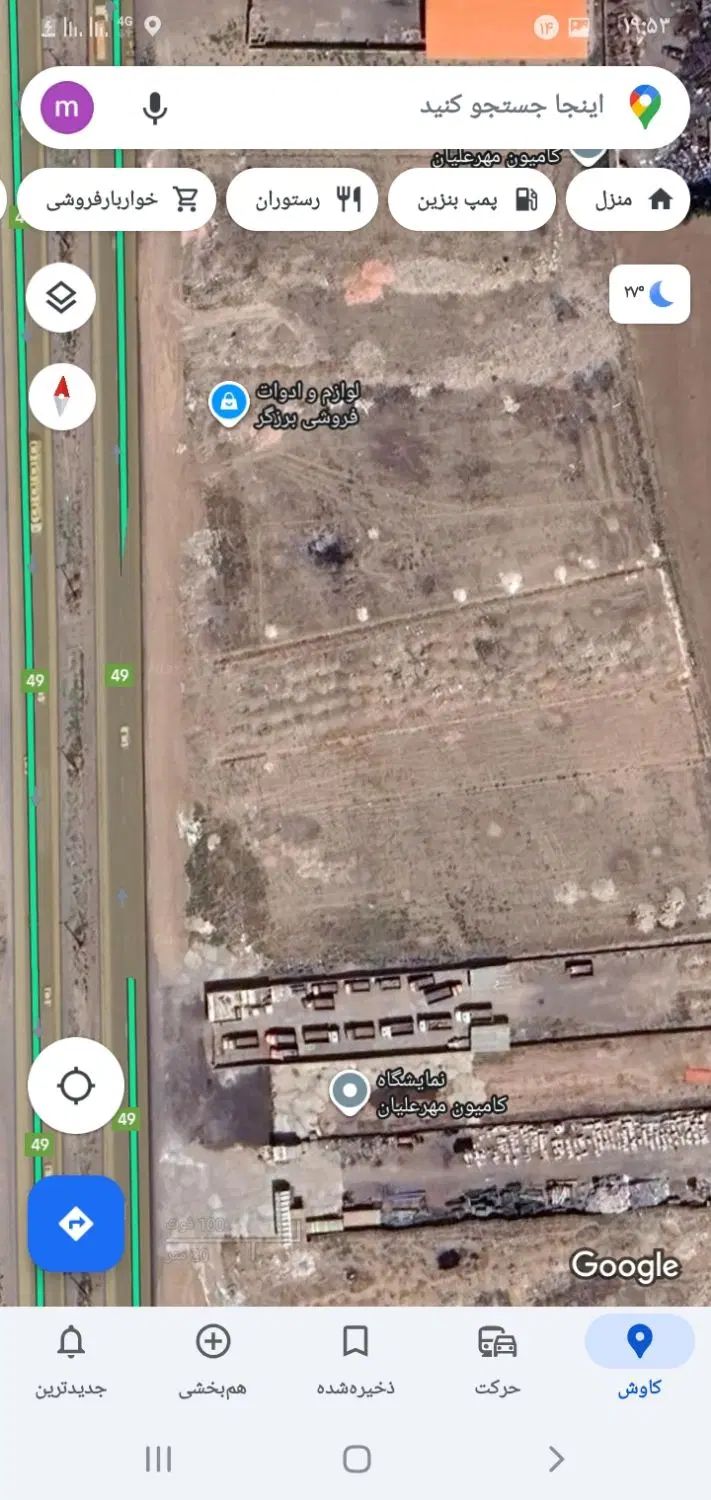Screen dimensions: 711x1500
Task: Switch to the ذخیره‌شده saved tab
Action: point(355,1358)
